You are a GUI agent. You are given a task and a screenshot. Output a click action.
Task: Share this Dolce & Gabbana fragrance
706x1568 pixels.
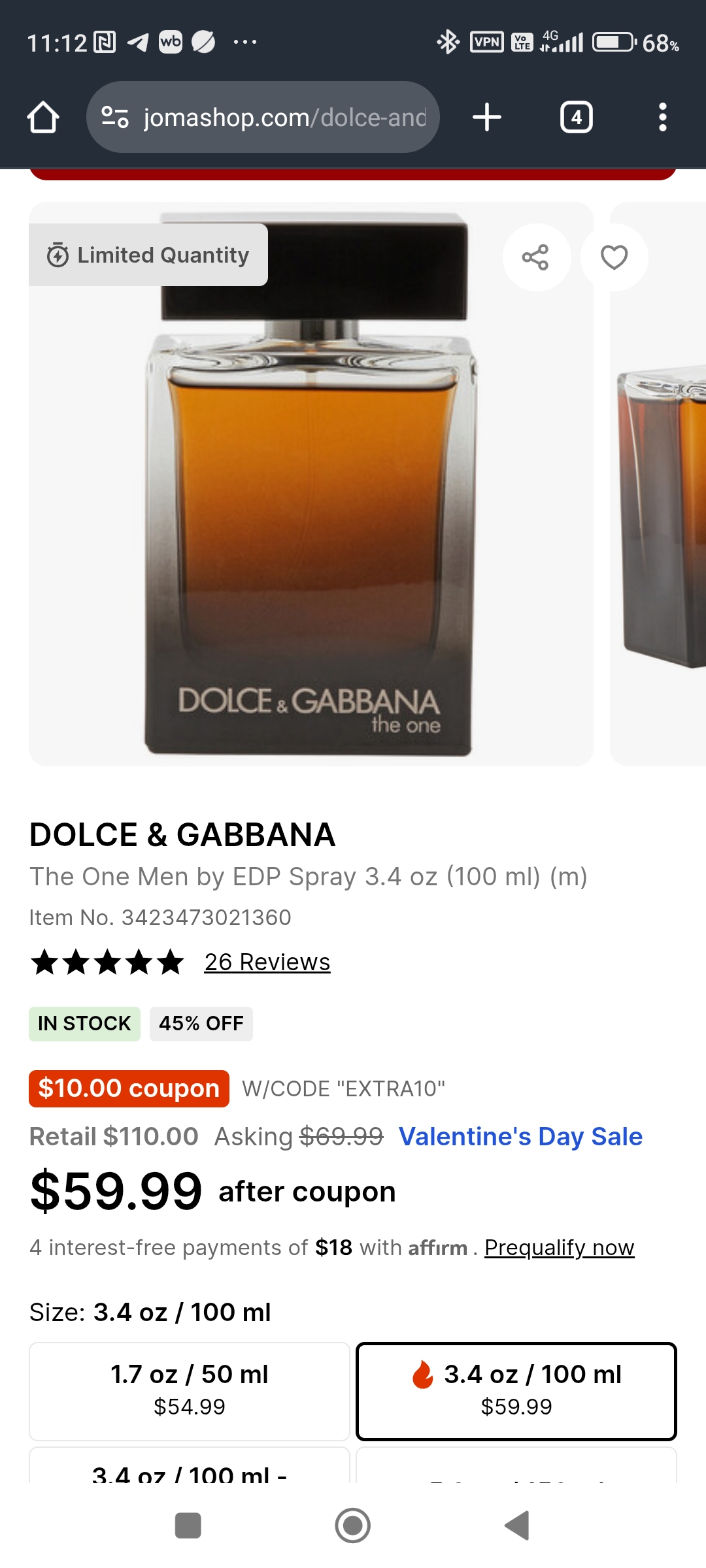pyautogui.click(x=536, y=257)
